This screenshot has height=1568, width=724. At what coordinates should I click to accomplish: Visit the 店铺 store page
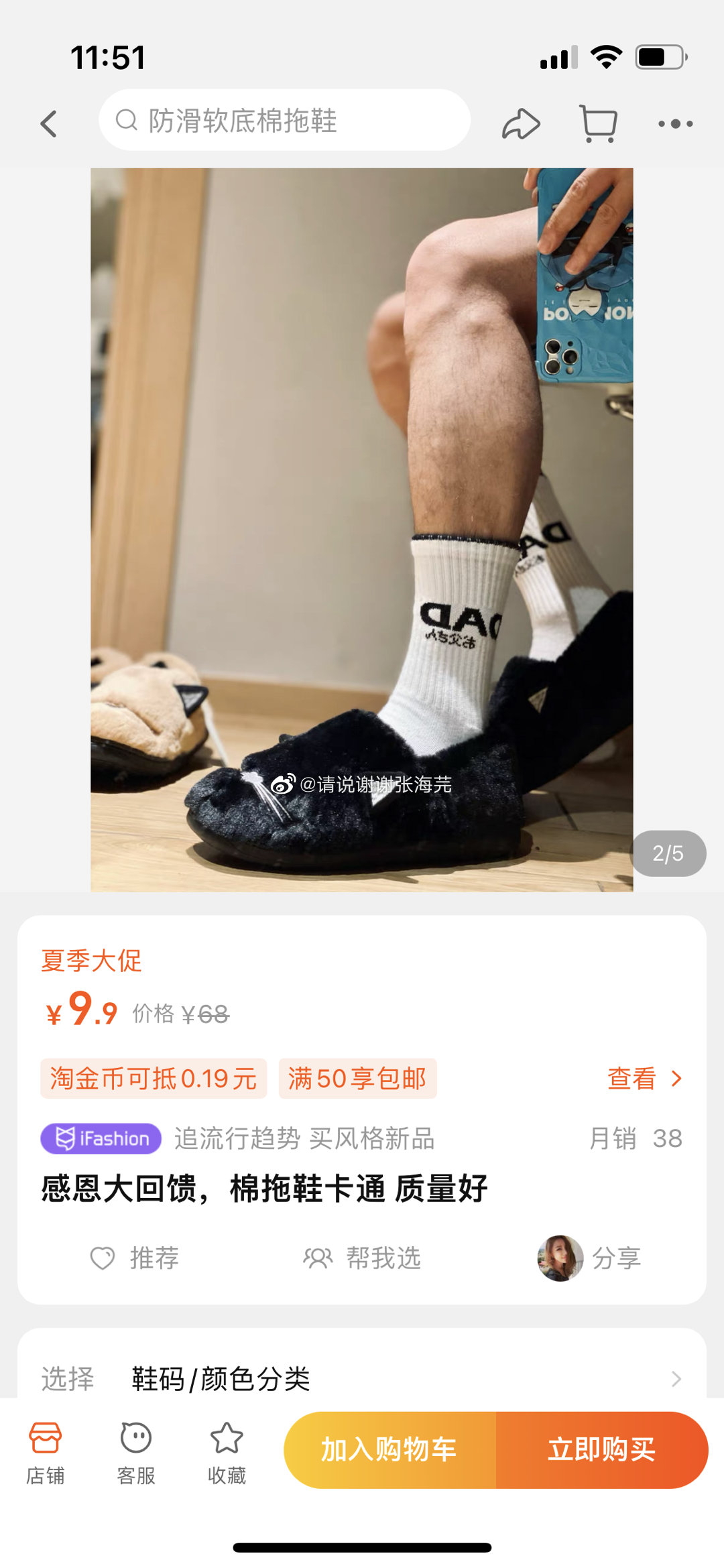[x=46, y=1453]
